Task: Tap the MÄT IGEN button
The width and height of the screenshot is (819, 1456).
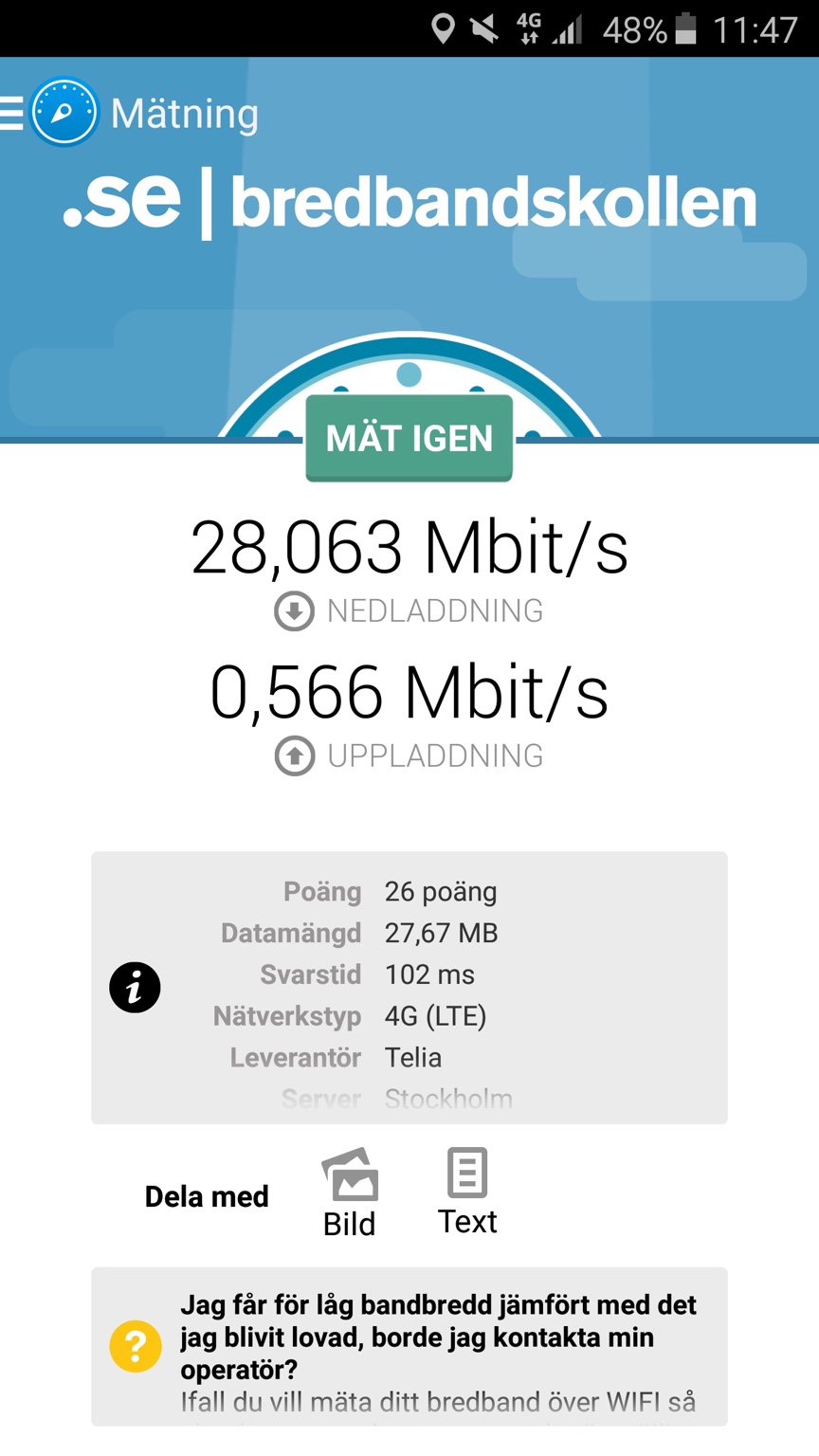Action: 409,438
